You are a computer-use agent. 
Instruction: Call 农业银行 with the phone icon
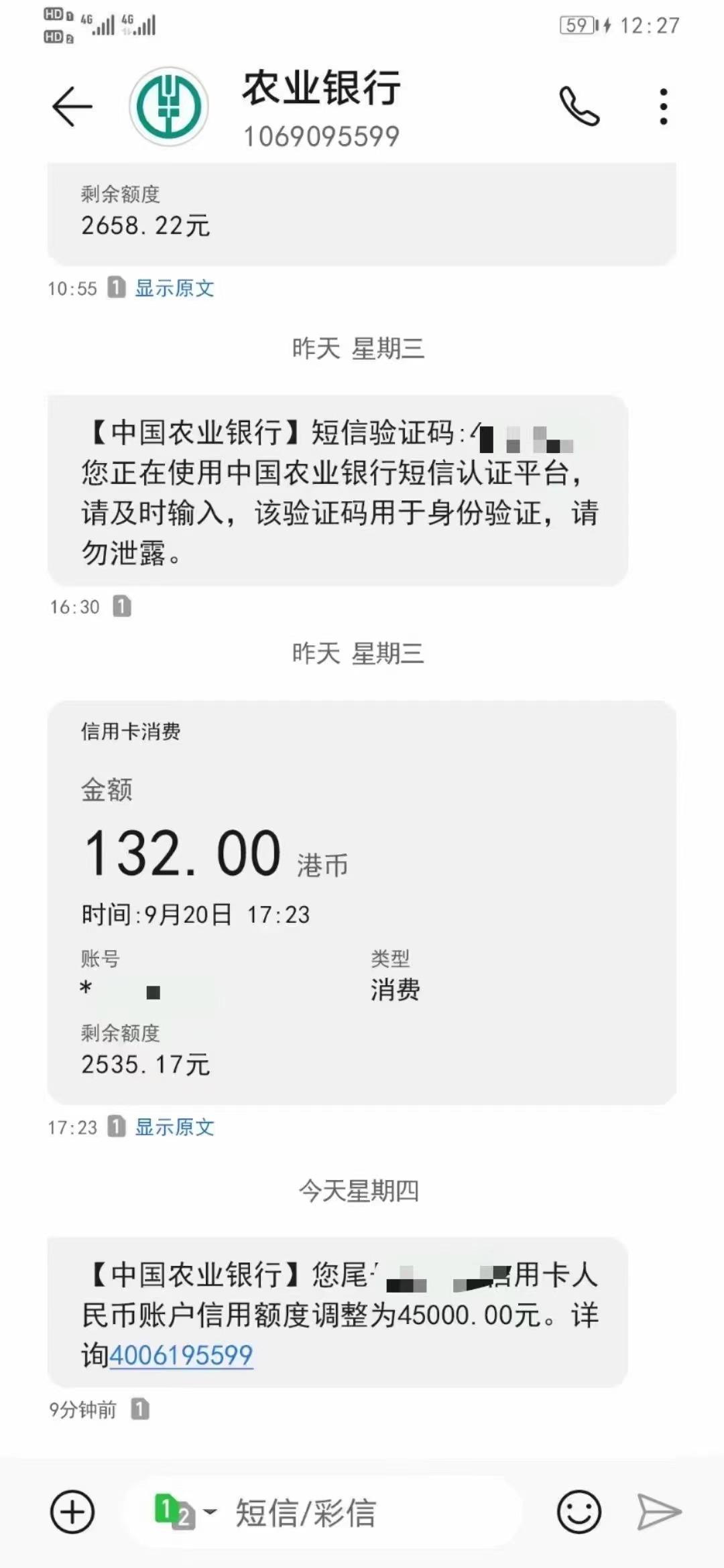pyautogui.click(x=579, y=107)
